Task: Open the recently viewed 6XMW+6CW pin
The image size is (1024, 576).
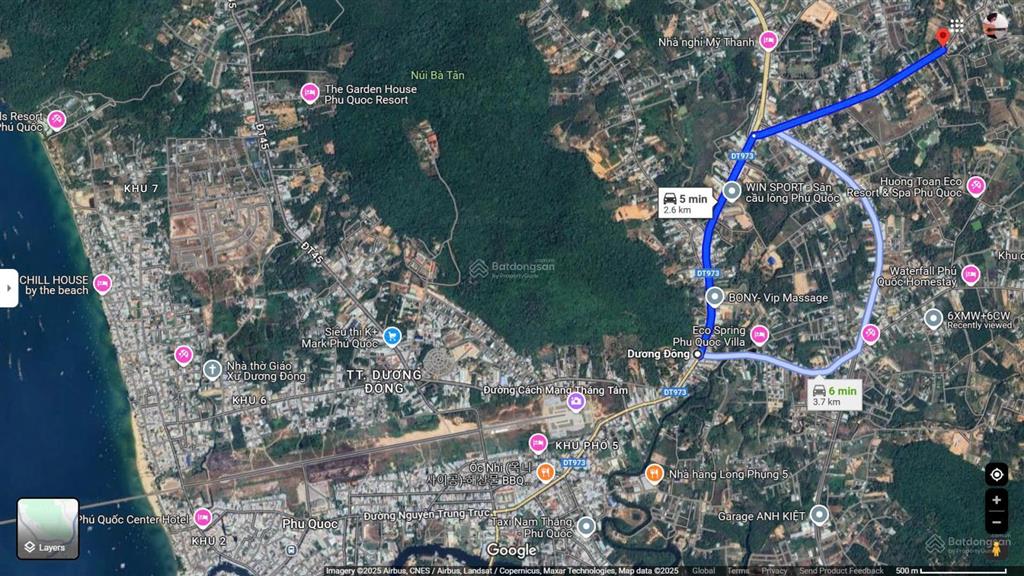Action: (933, 318)
